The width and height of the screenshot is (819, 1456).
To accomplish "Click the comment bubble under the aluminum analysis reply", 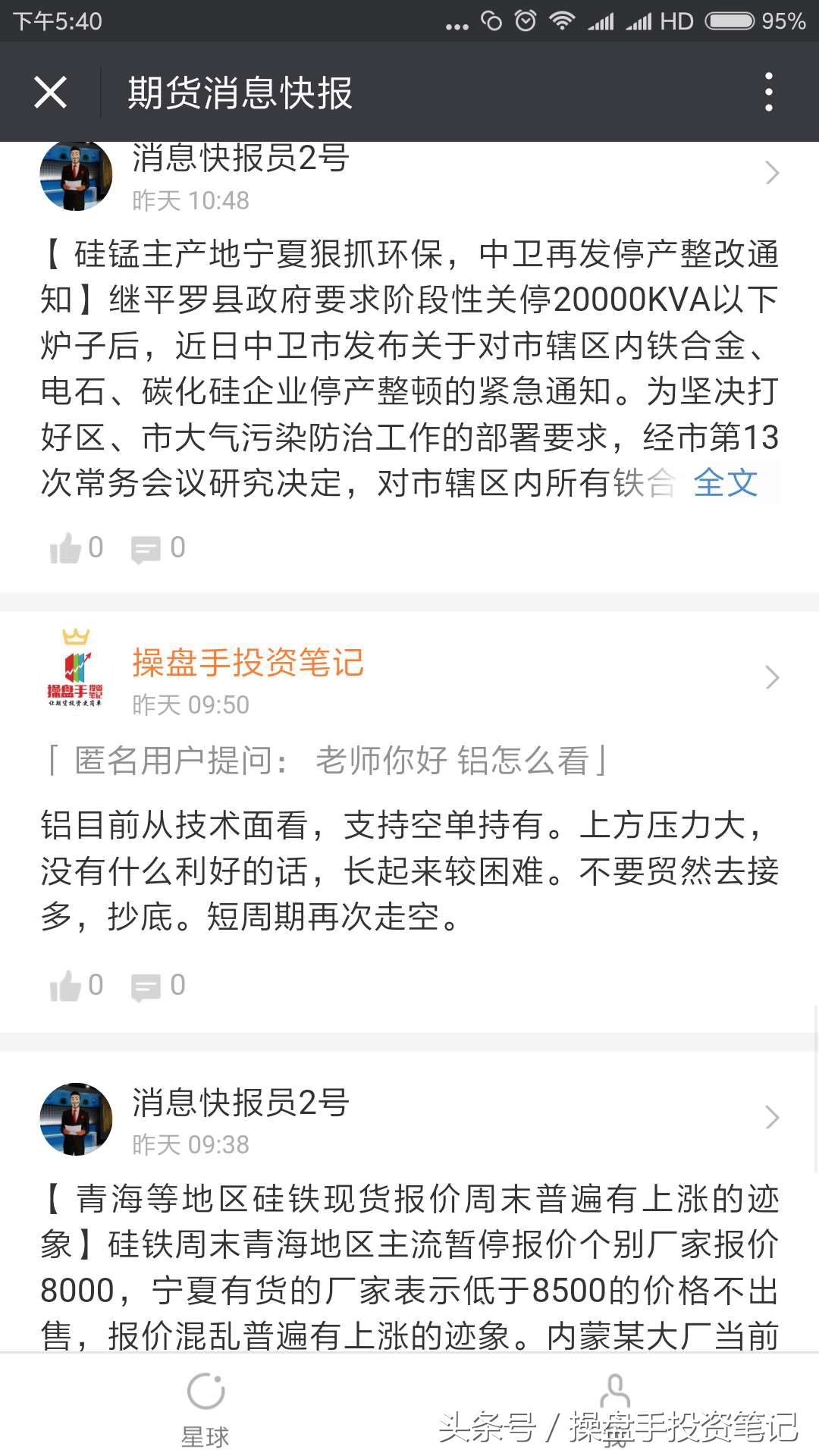I will click(144, 986).
